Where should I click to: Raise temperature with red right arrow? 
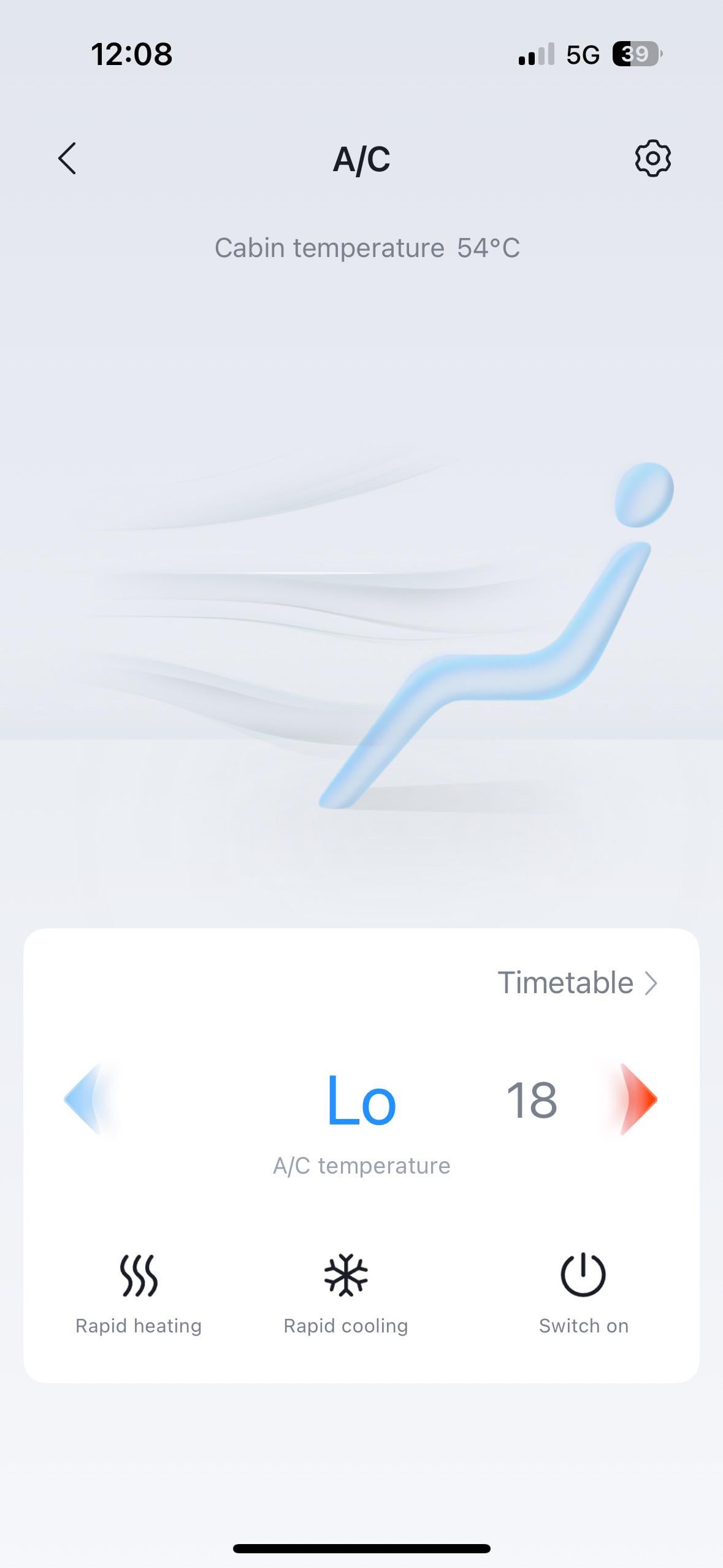[x=638, y=1099]
